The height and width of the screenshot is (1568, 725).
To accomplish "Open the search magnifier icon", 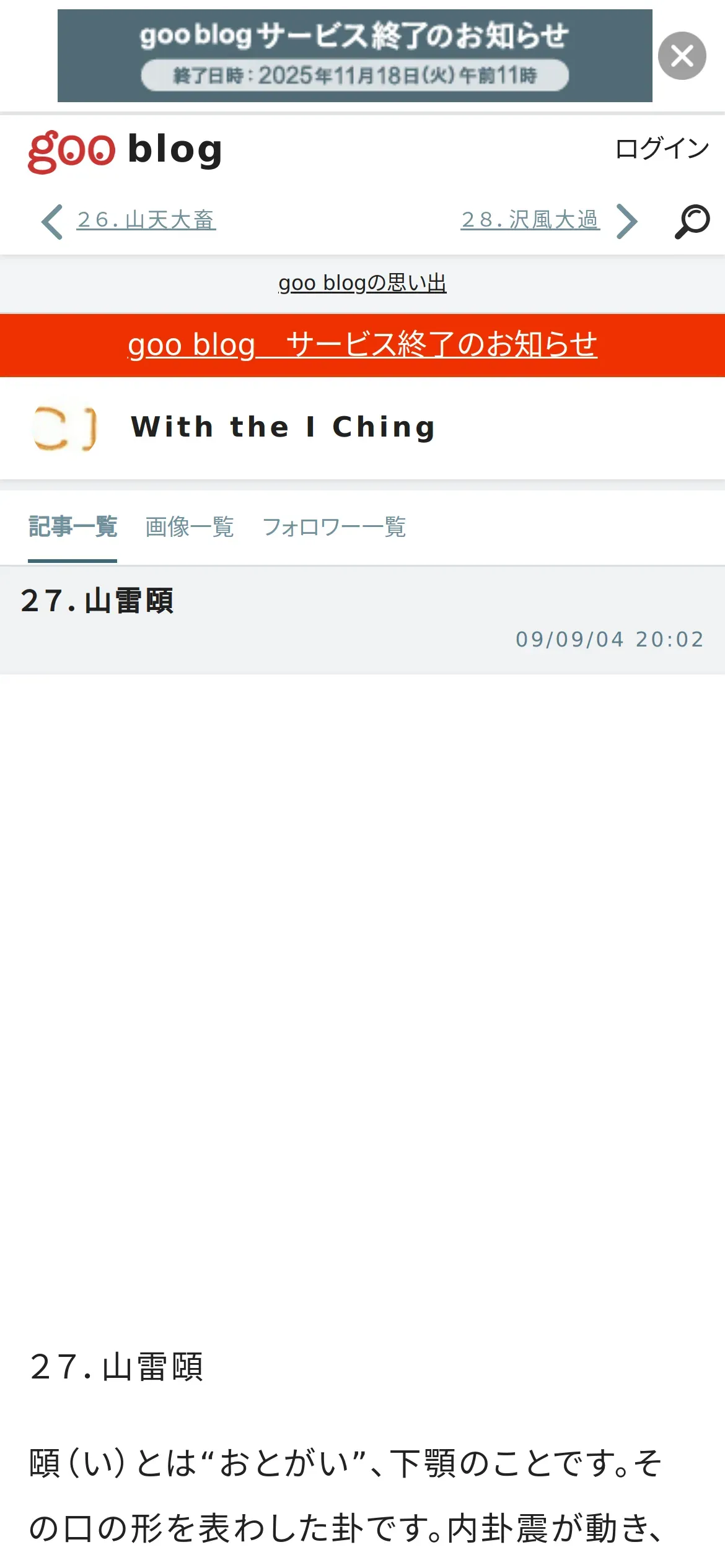I will click(x=692, y=221).
